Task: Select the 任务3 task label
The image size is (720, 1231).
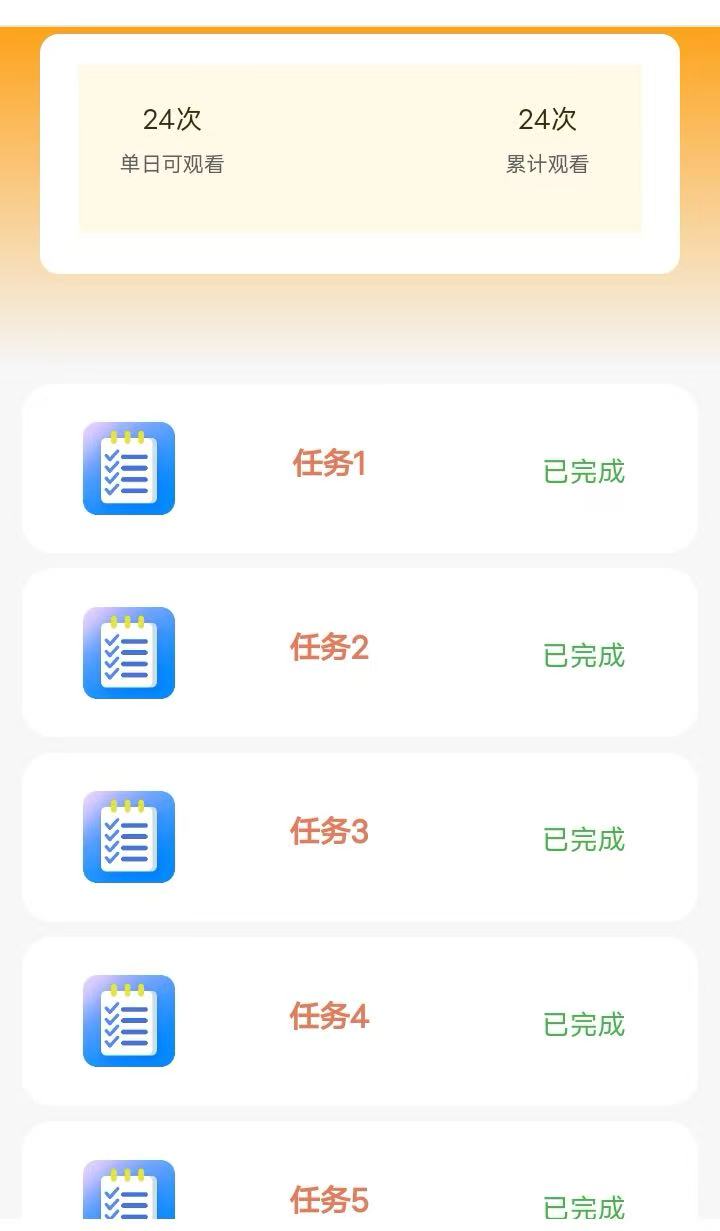Action: click(x=330, y=830)
